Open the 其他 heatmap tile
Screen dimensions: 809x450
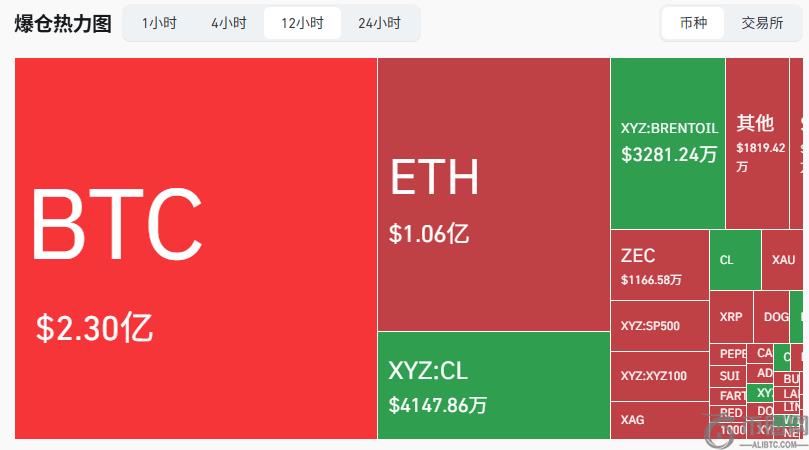click(x=757, y=143)
